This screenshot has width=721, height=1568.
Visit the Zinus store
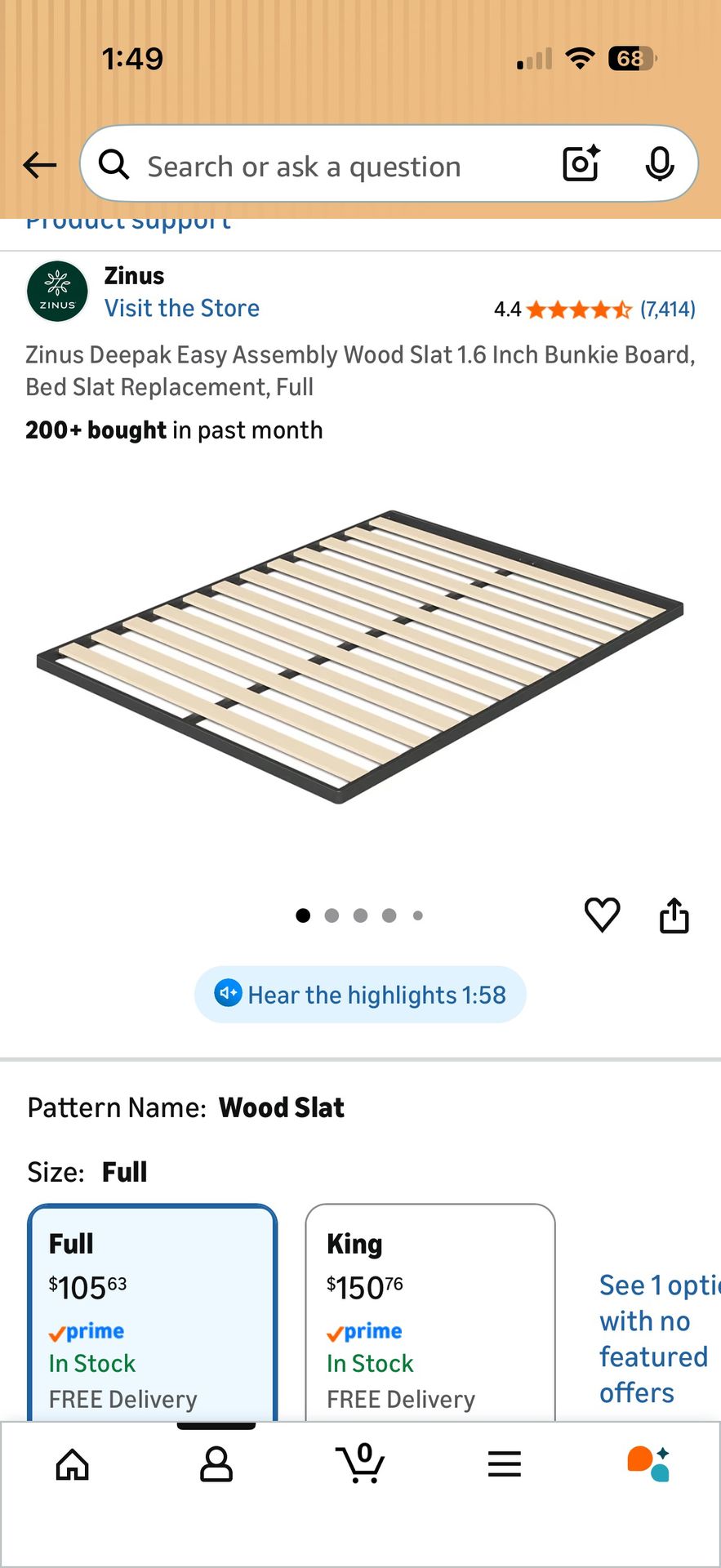coord(181,308)
